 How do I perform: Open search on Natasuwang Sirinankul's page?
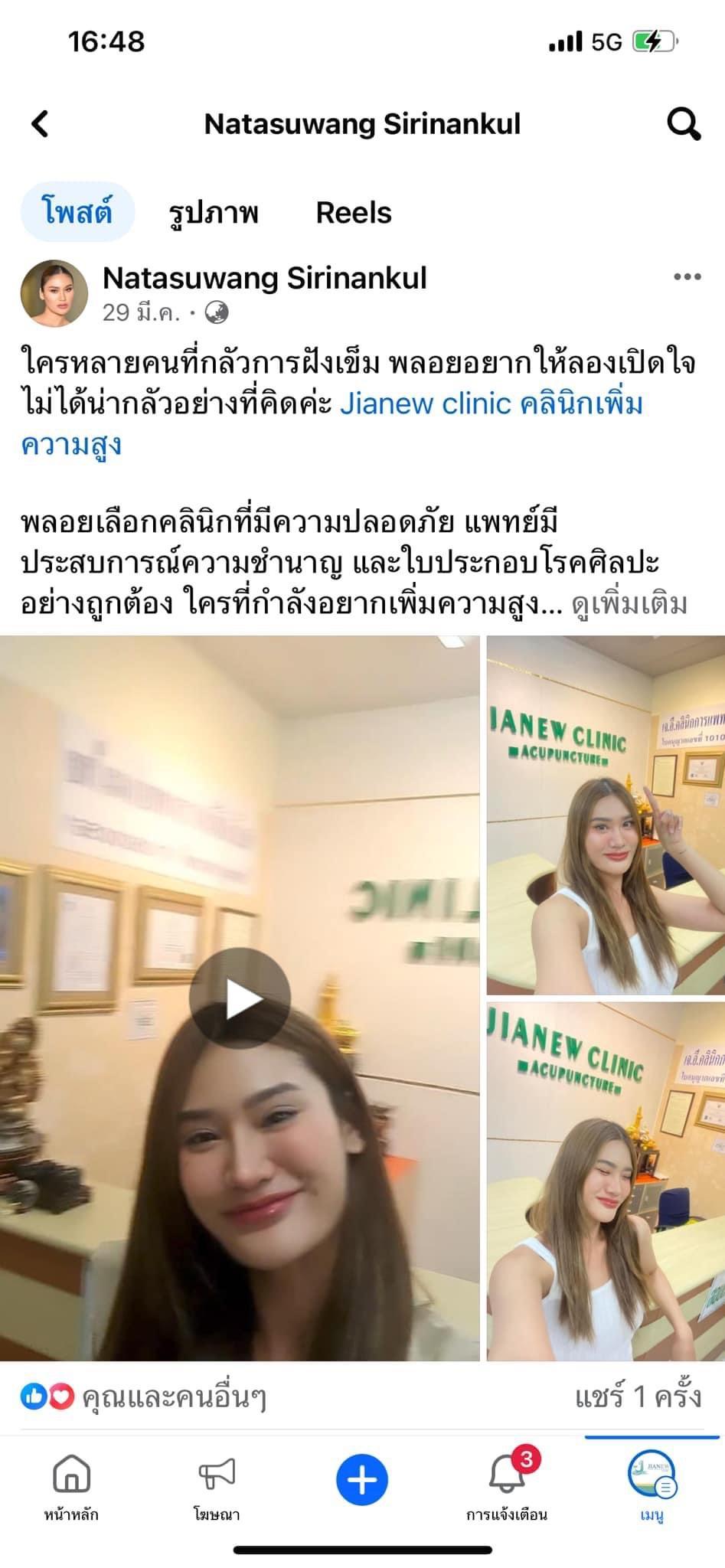pyautogui.click(x=683, y=124)
